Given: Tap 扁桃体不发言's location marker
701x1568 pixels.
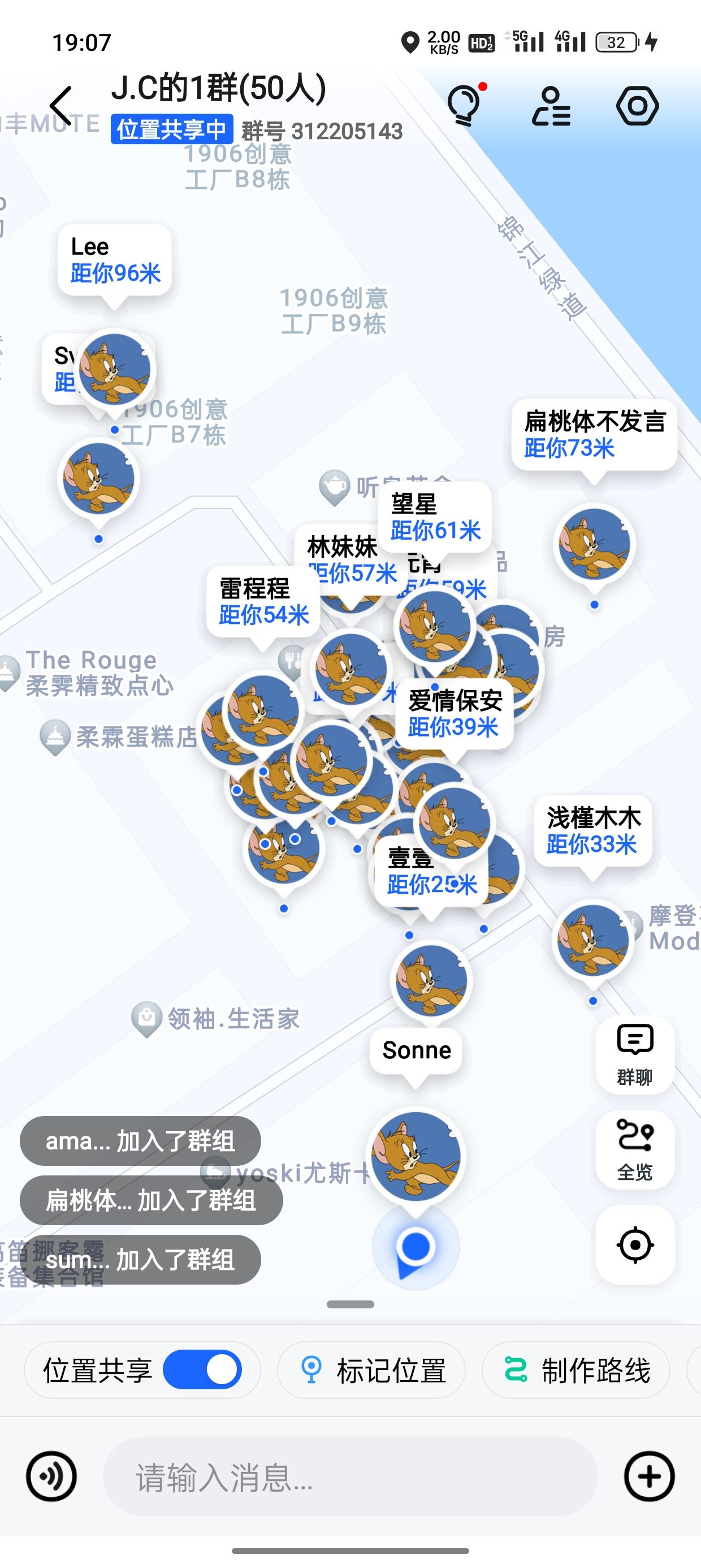Looking at the screenshot, I should pyautogui.click(x=594, y=545).
